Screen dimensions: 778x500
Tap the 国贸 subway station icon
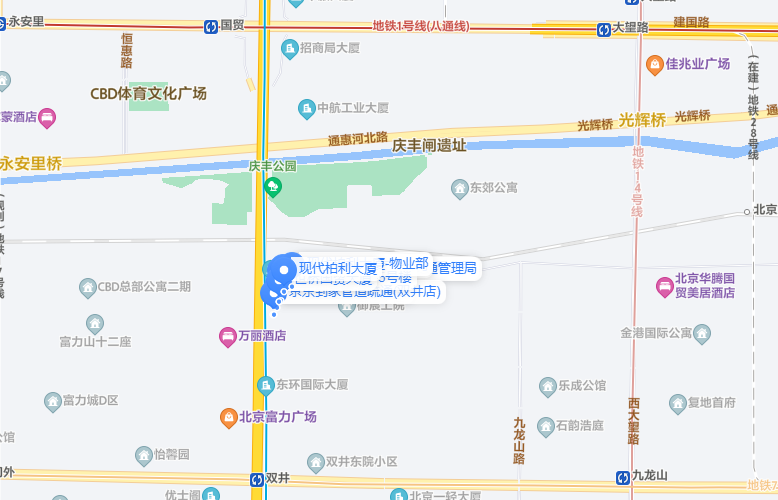[x=211, y=26]
